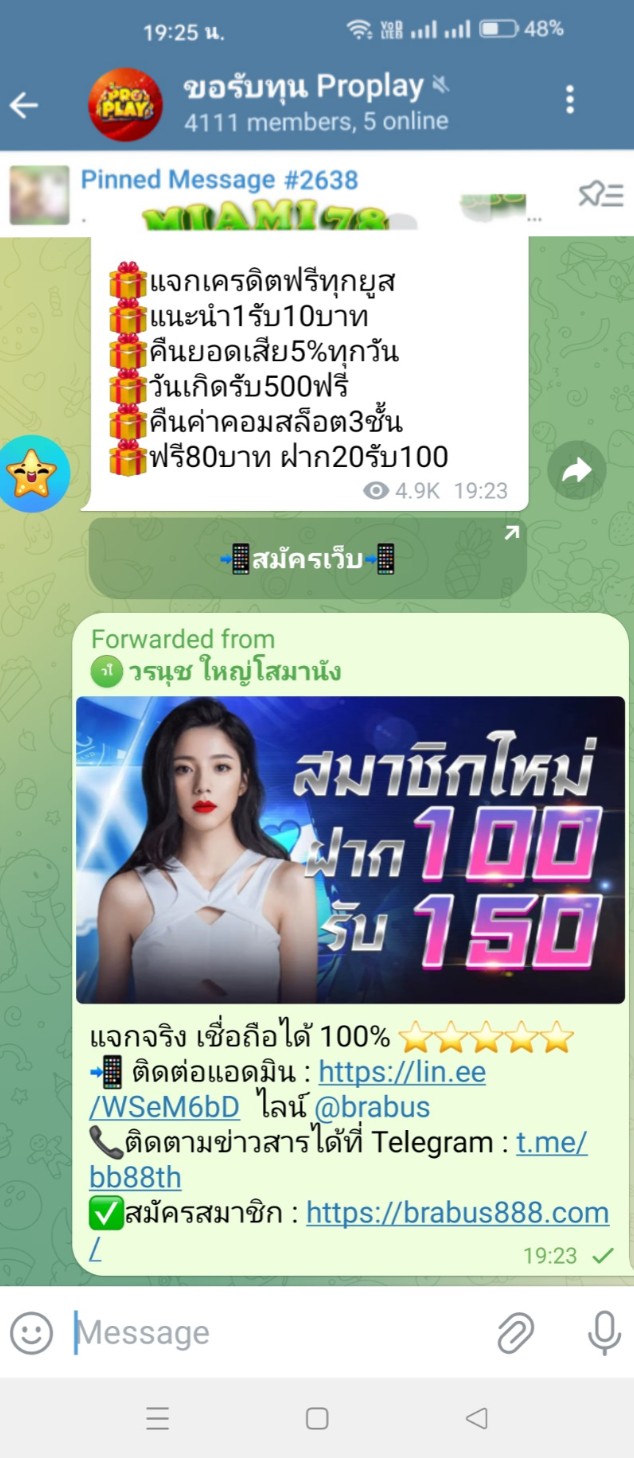Go back from the Proplay group chat
Viewport: 634px width, 1458px height.
pos(24,105)
